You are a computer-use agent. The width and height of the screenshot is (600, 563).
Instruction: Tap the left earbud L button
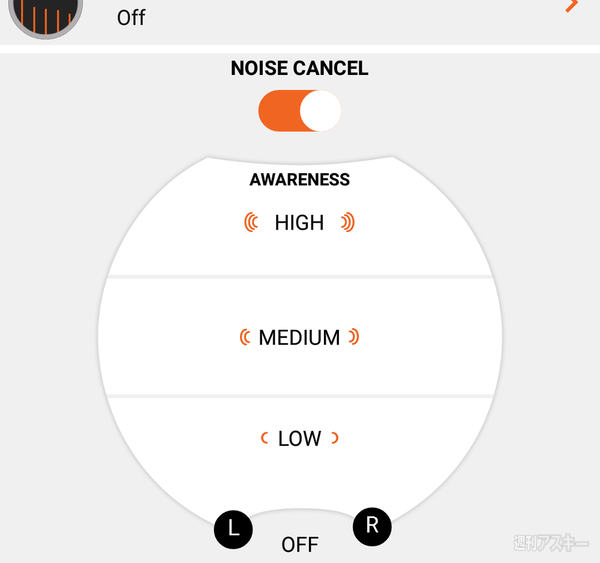pos(233,529)
